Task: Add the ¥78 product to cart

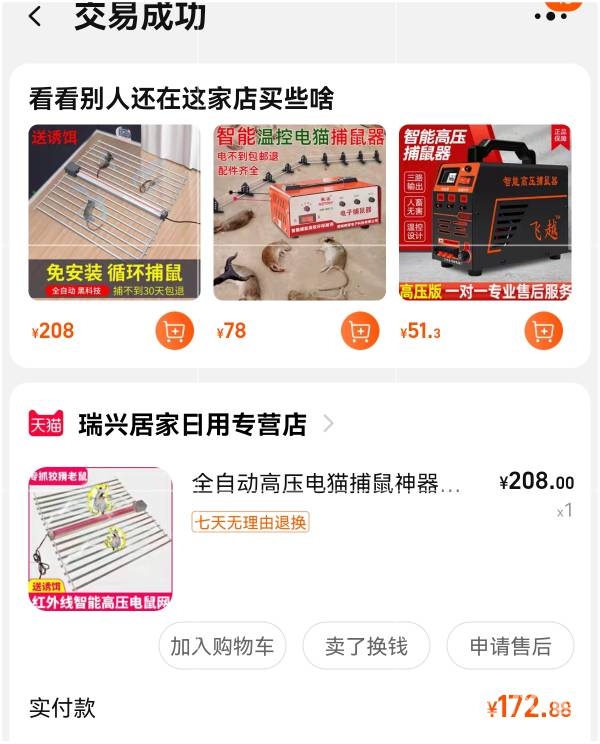Action: tap(360, 331)
